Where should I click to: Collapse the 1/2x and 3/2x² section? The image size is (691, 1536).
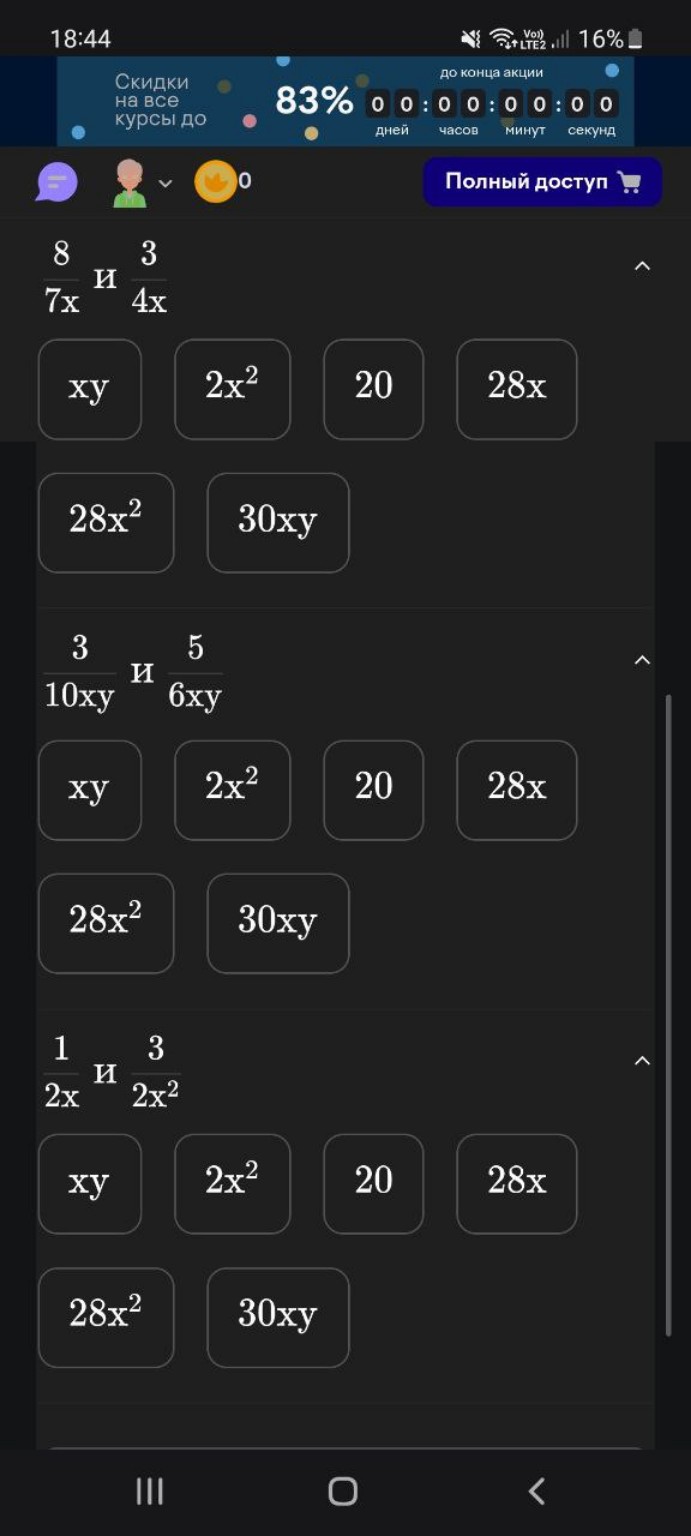[x=642, y=1060]
